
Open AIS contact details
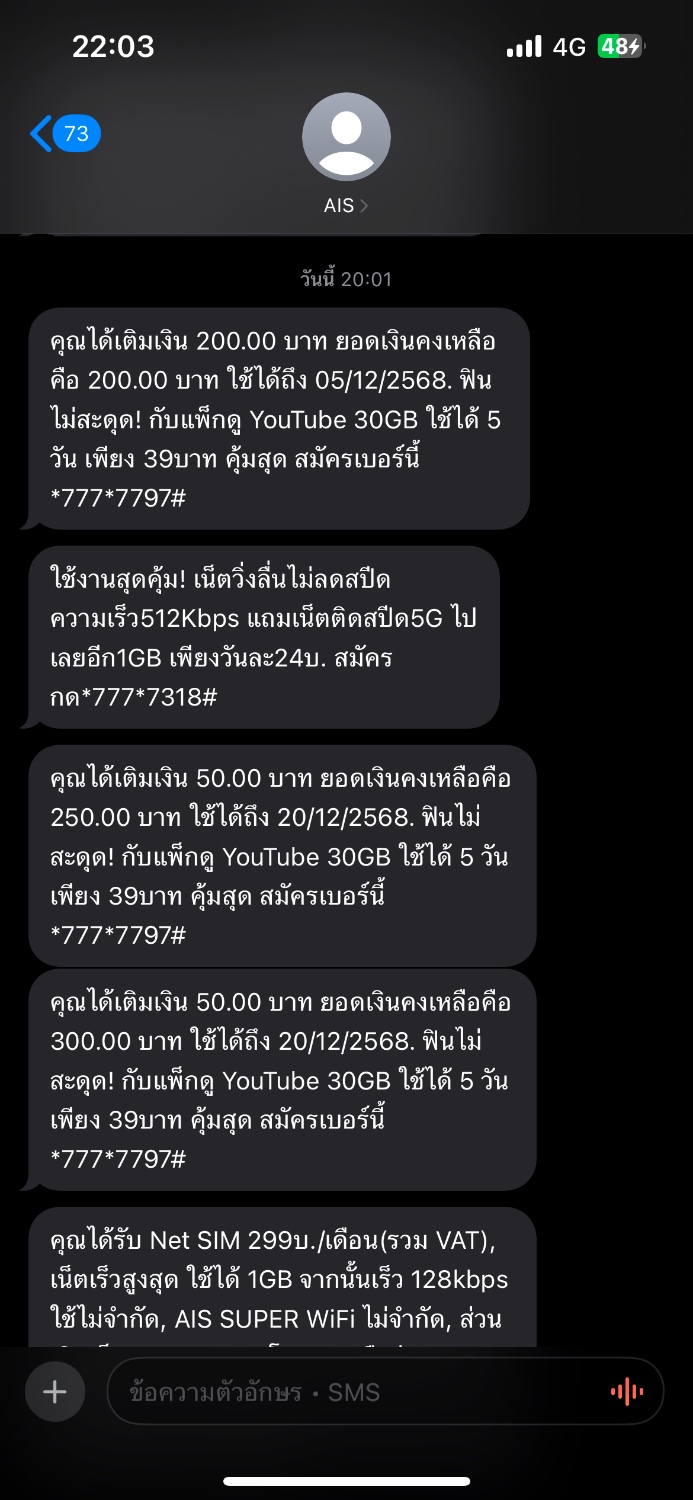tap(346, 155)
